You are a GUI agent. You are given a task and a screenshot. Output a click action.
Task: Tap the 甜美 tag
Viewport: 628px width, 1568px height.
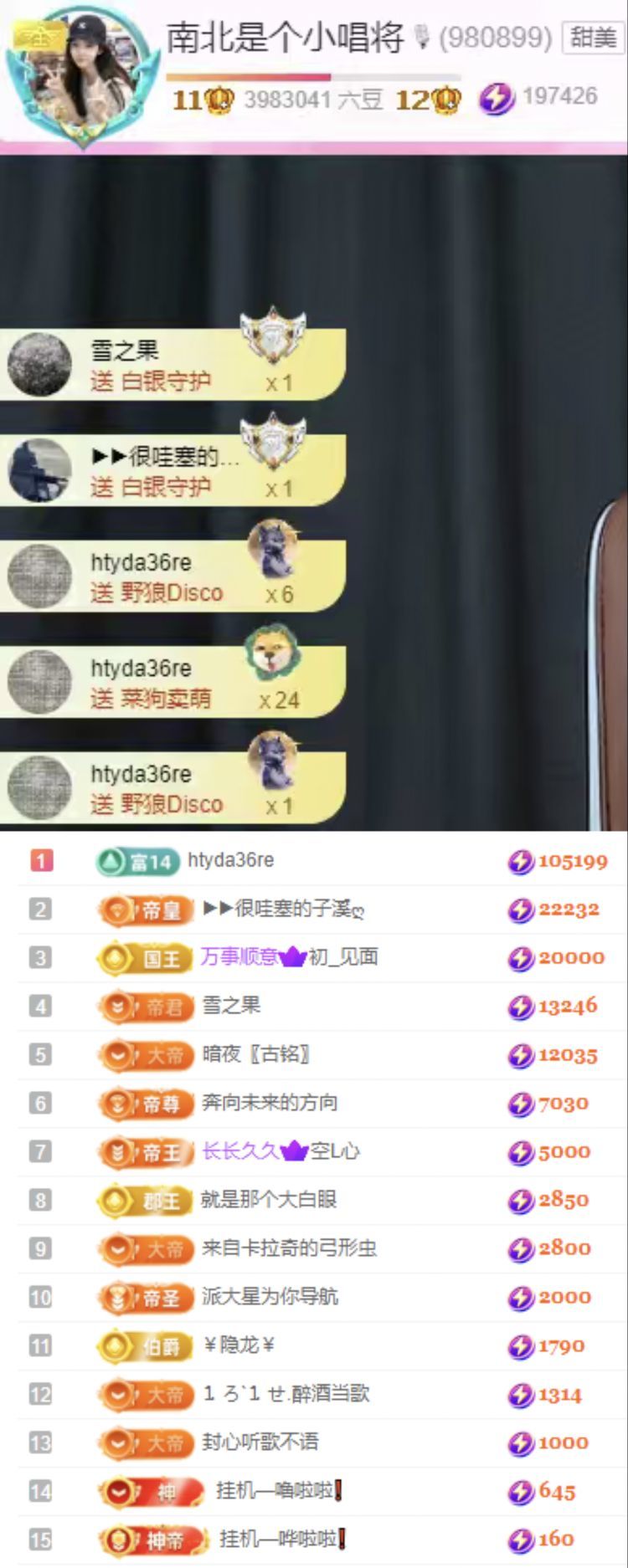[x=592, y=37]
